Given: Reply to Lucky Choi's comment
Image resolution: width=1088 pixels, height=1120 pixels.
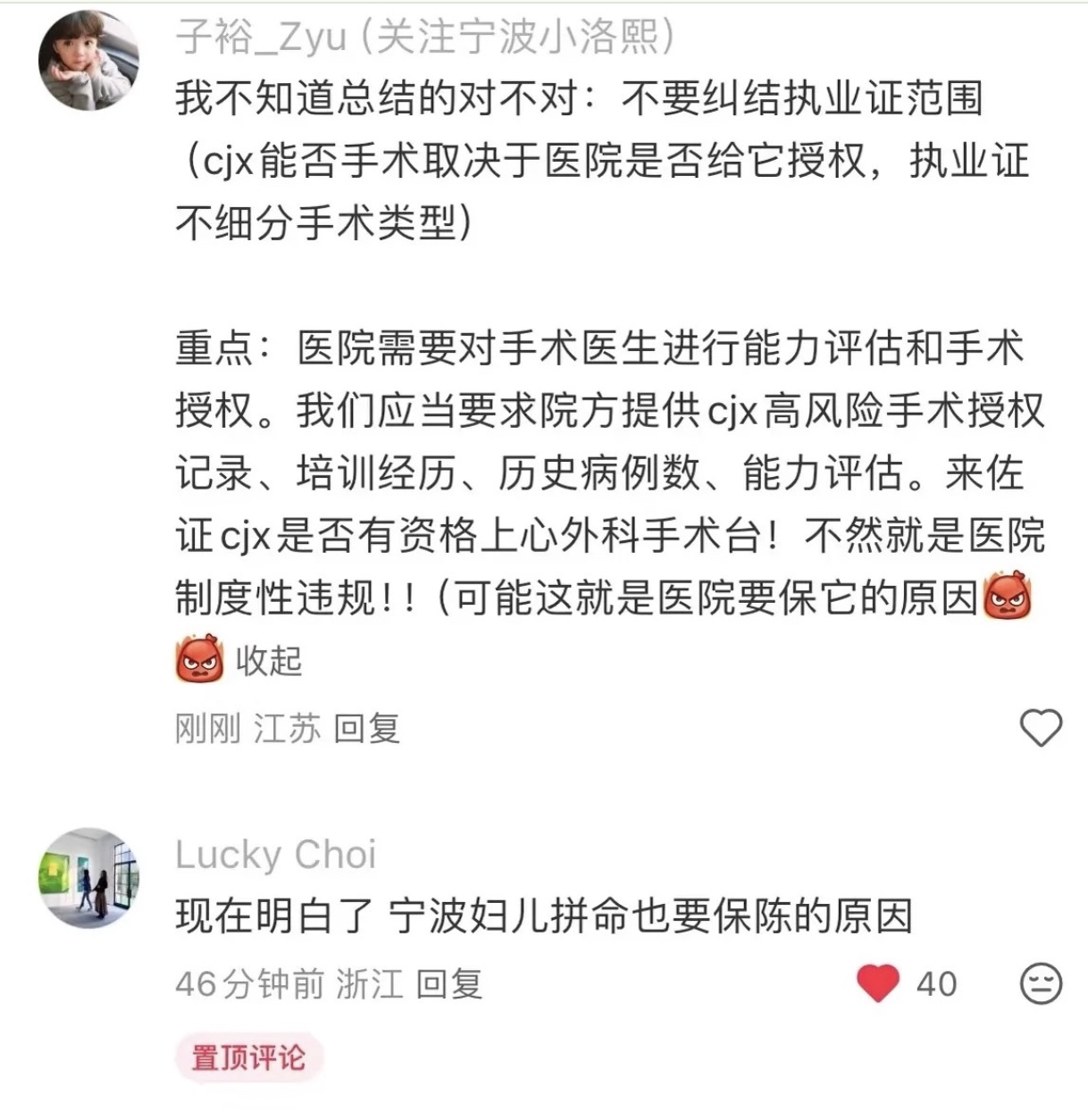Looking at the screenshot, I should tap(449, 984).
